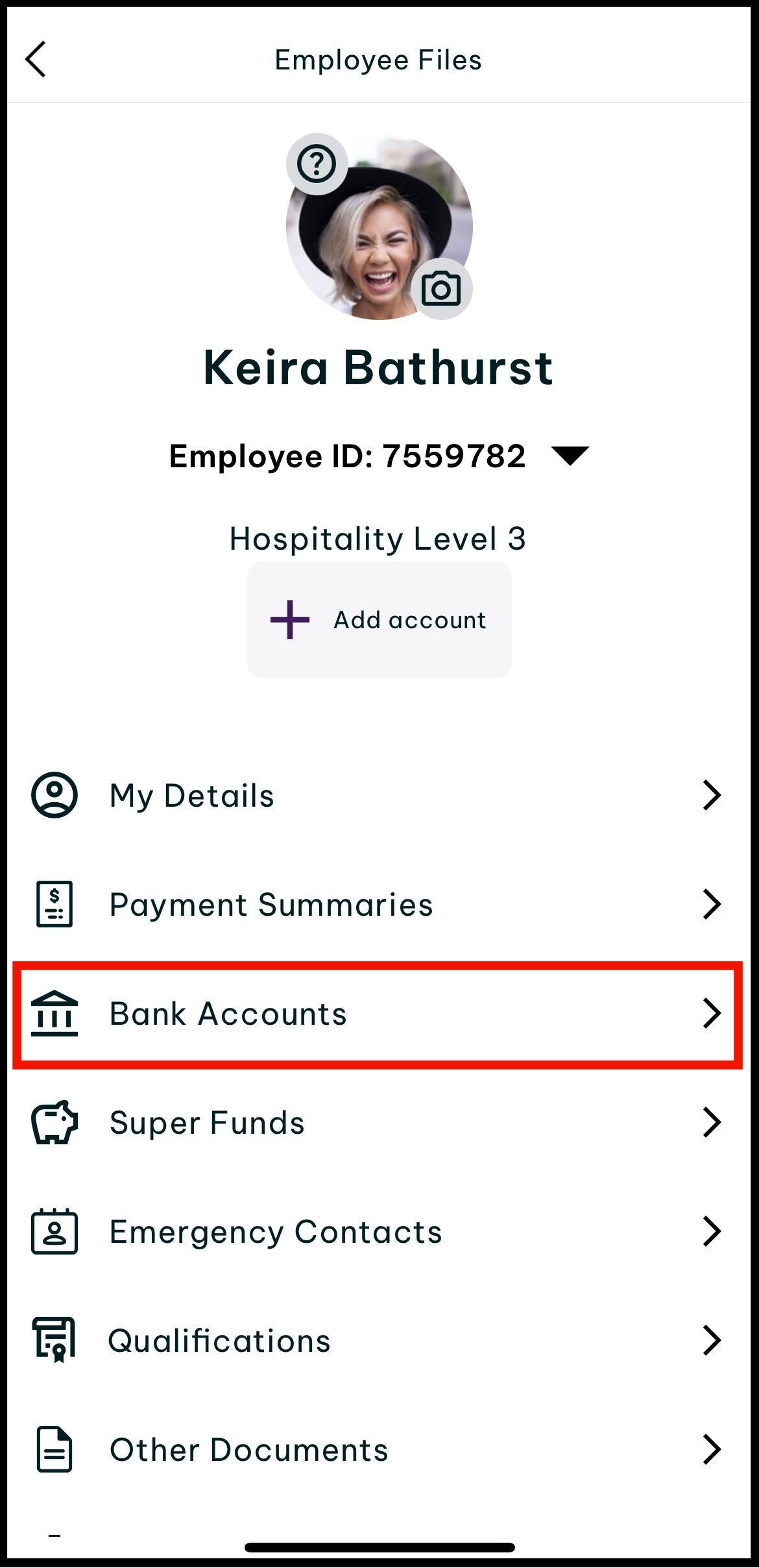The width and height of the screenshot is (759, 1568).
Task: Open Other Documents
Action: [x=379, y=1449]
